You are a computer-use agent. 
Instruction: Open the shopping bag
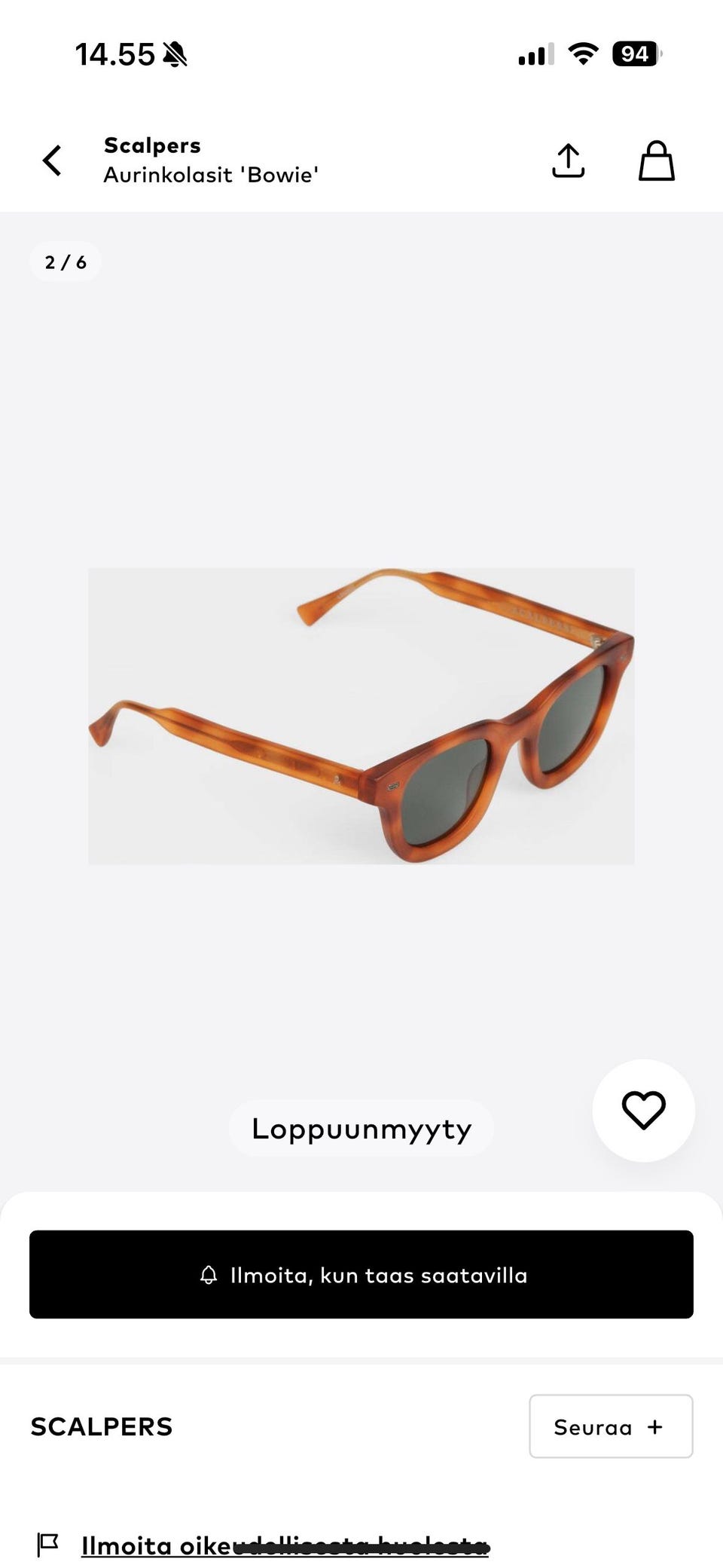pos(656,160)
